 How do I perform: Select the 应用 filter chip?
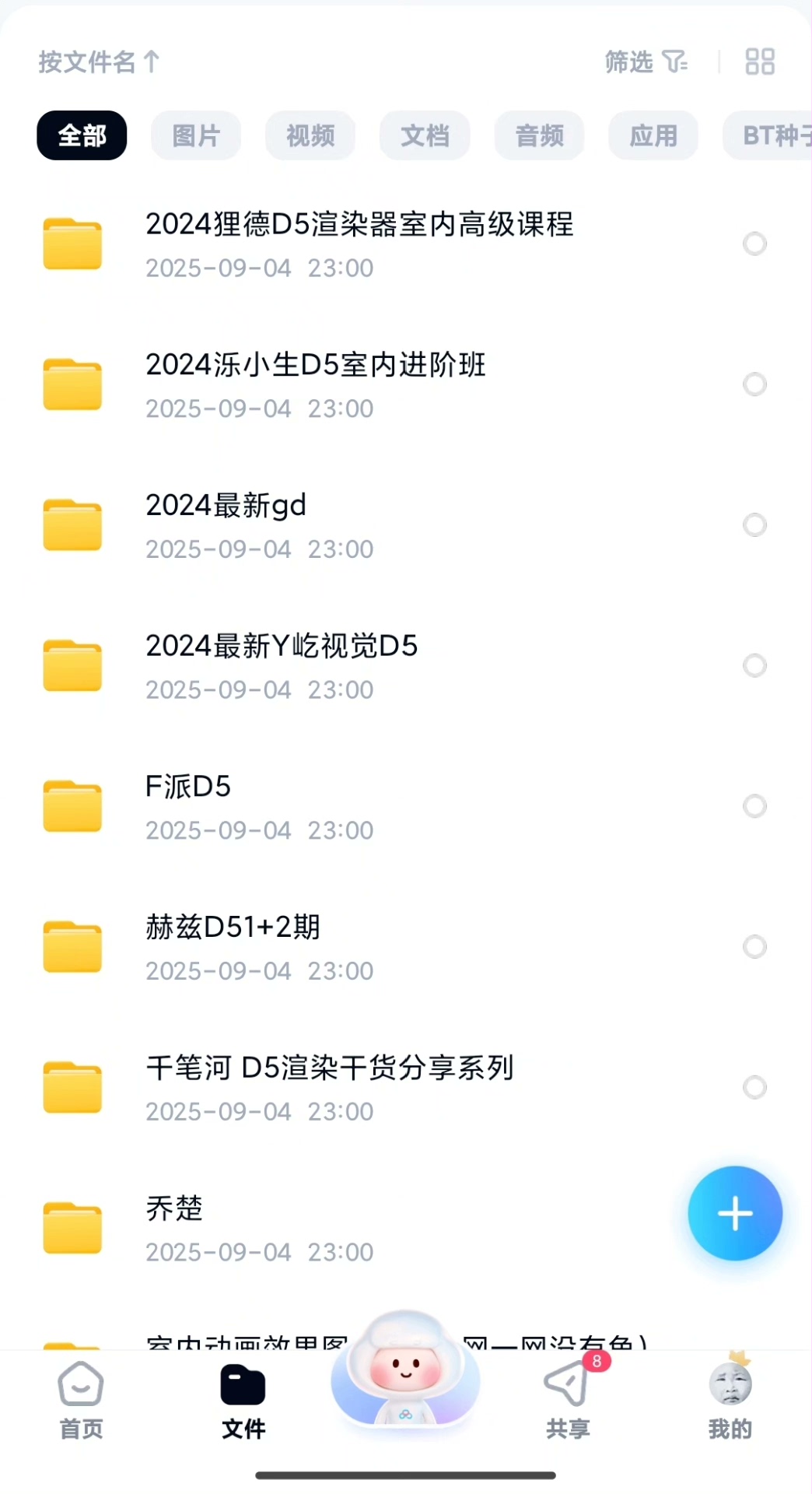(x=653, y=135)
